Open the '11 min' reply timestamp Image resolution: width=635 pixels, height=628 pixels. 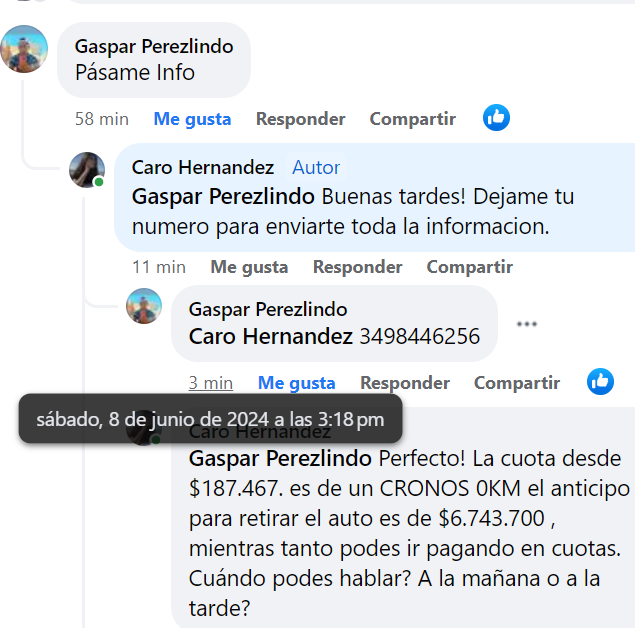pos(158,267)
